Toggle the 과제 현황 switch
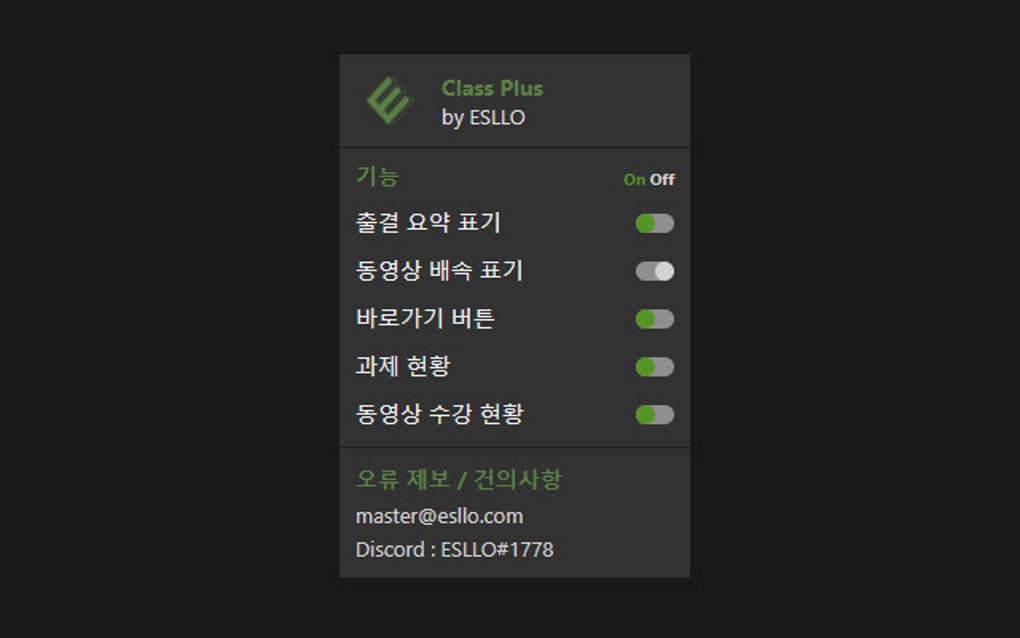 654,367
